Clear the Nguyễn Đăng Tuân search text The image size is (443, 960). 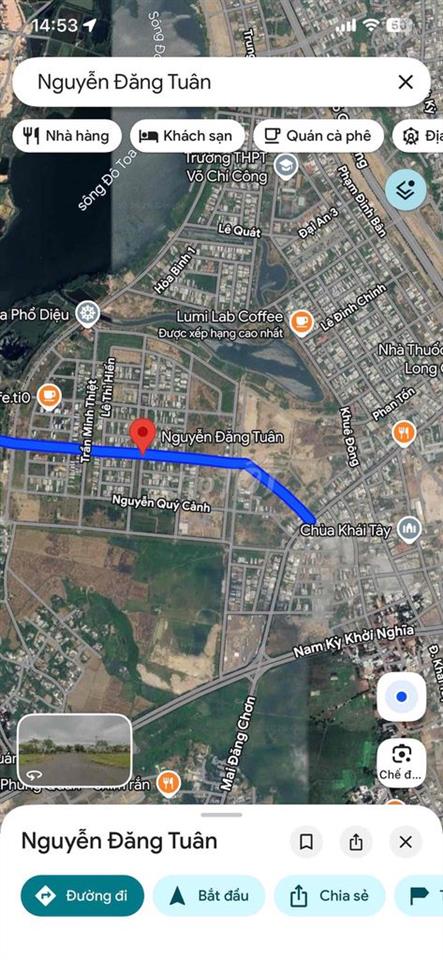point(405,82)
